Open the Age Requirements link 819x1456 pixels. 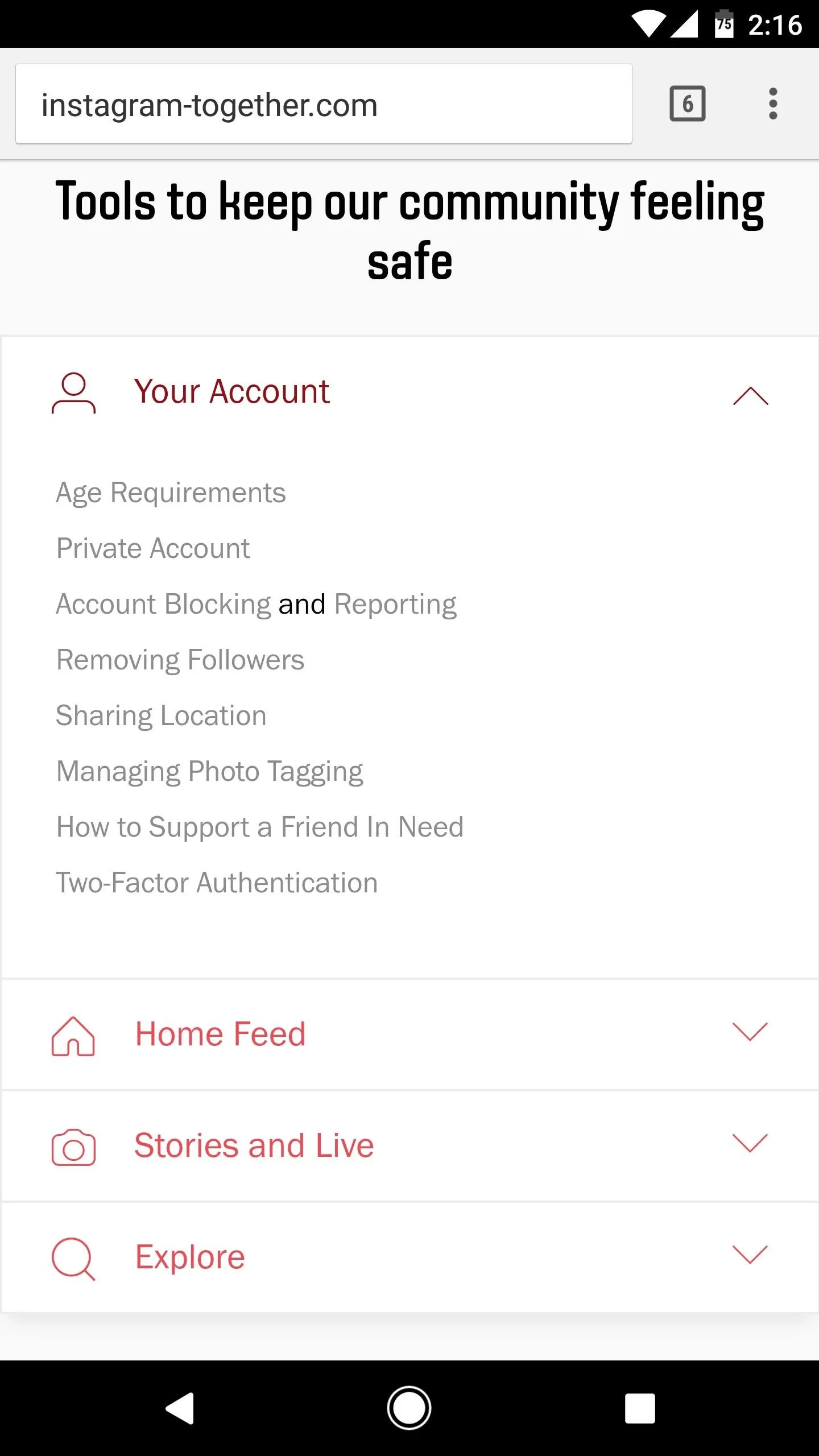pos(171,493)
